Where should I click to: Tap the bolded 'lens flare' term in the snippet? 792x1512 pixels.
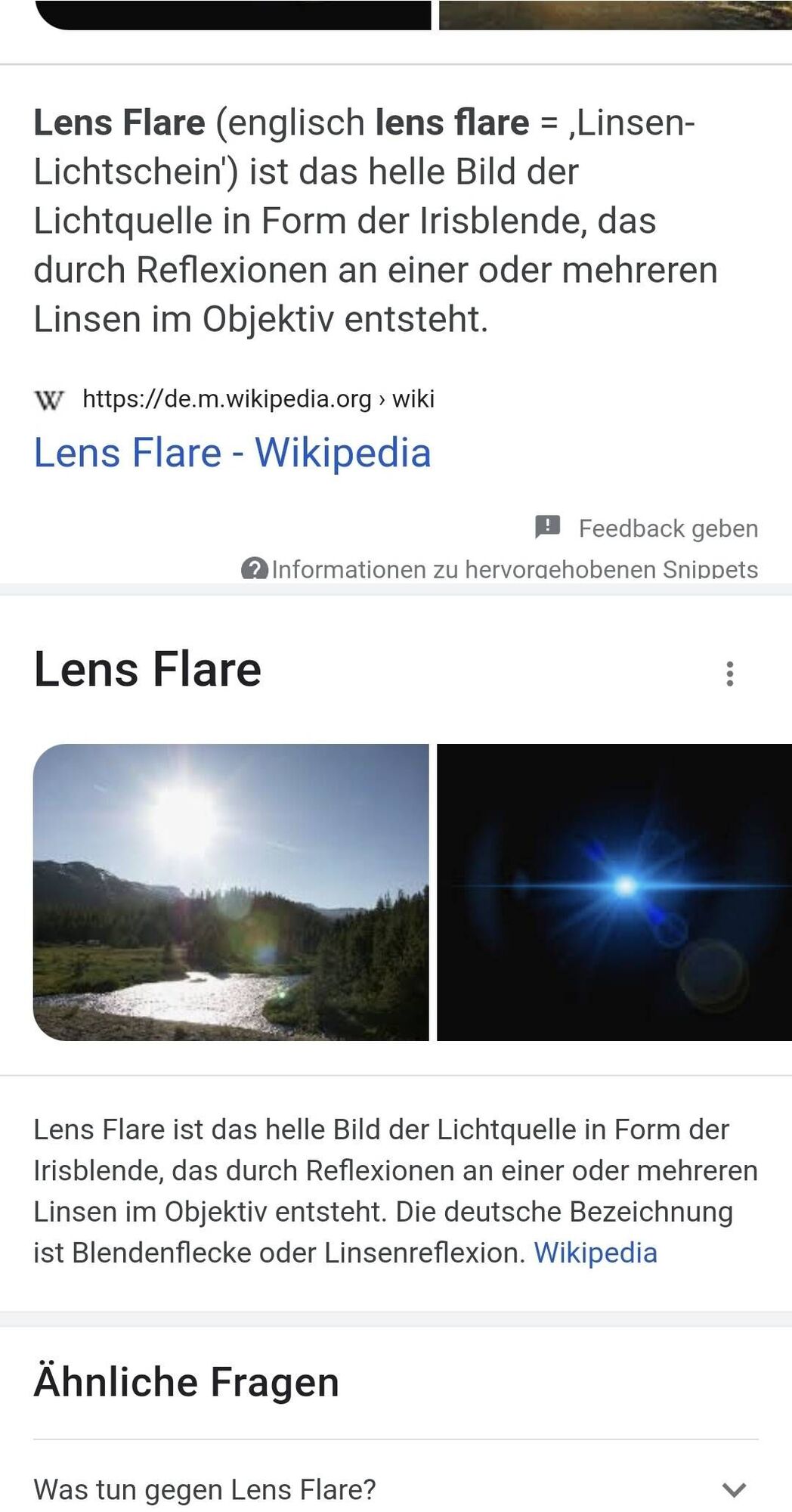451,122
